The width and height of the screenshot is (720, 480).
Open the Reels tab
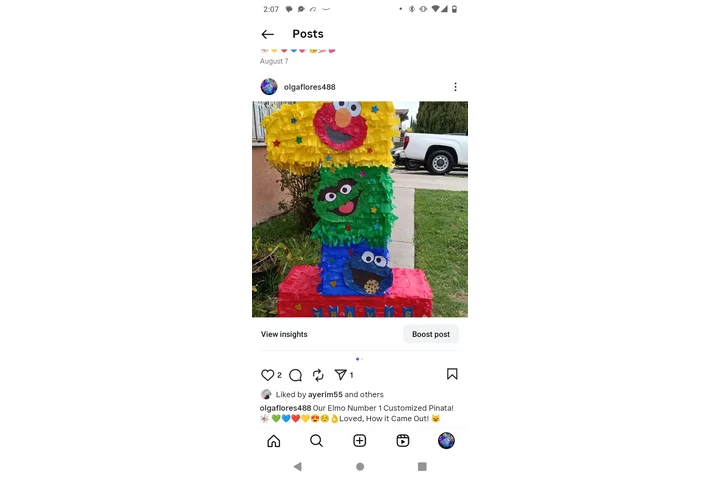[403, 441]
